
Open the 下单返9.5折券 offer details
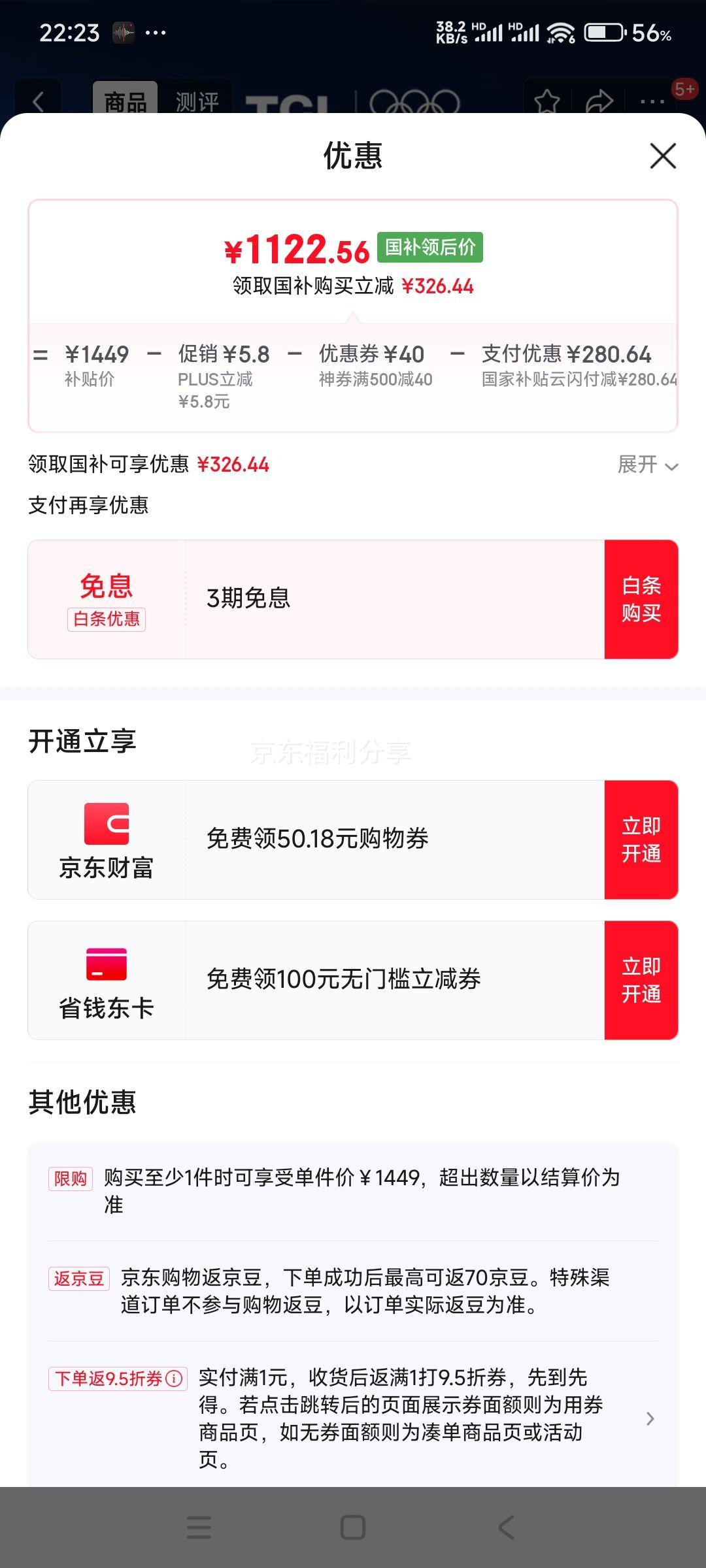(x=353, y=1418)
